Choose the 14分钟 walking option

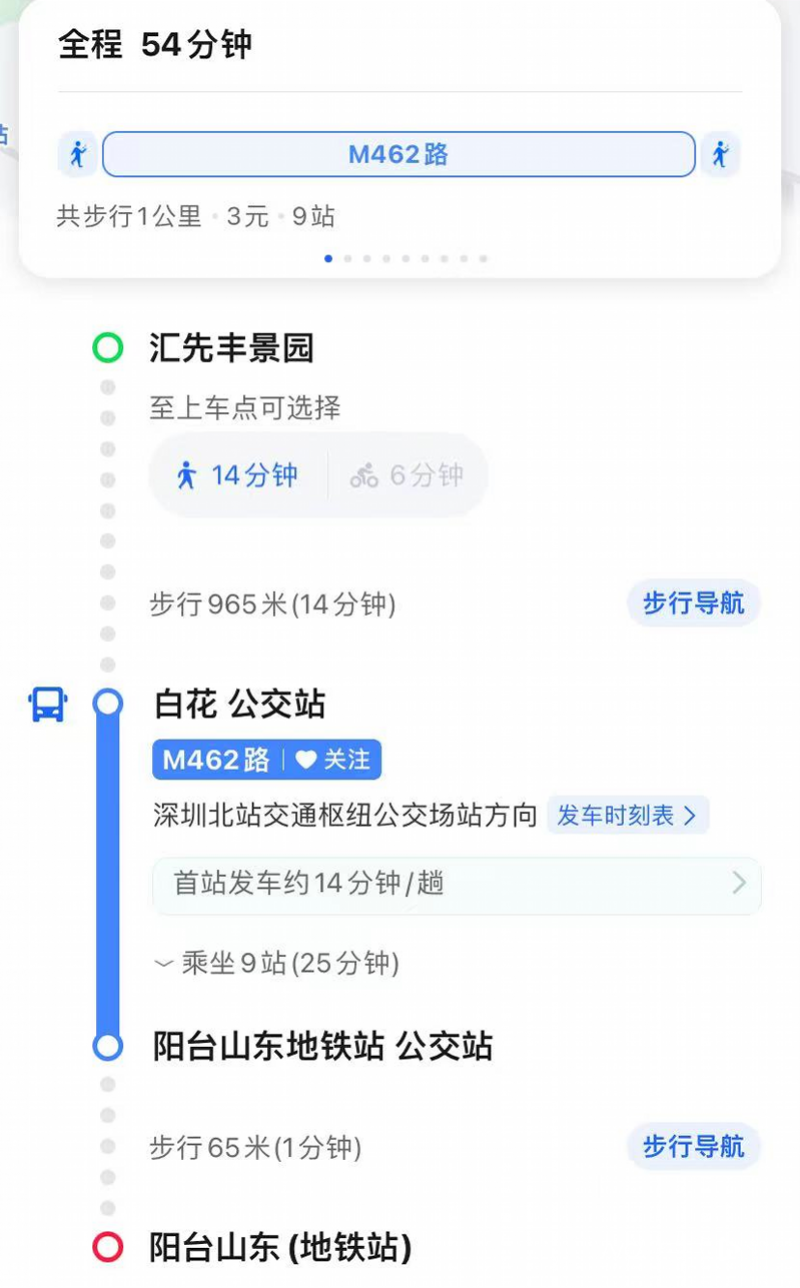point(237,475)
